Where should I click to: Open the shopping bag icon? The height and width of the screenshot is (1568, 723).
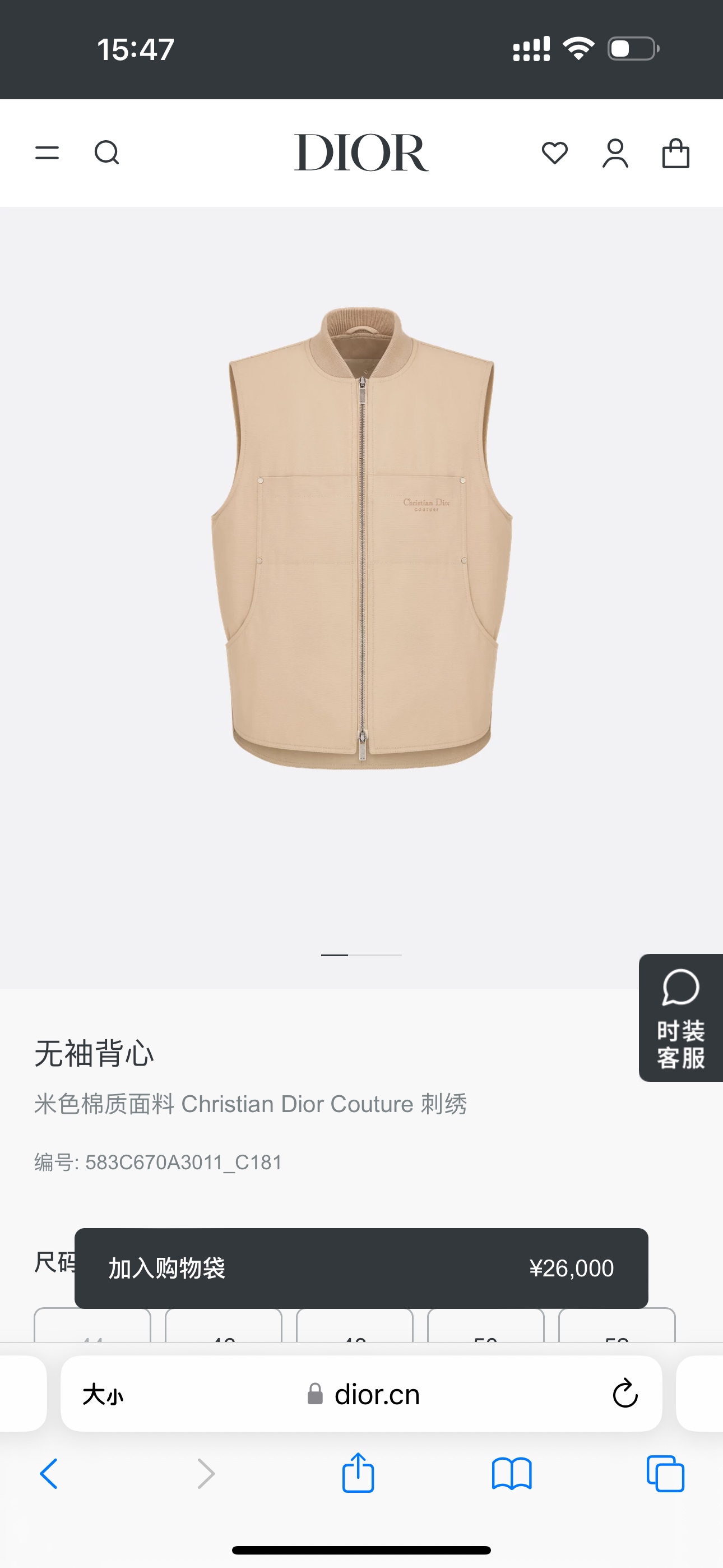pos(675,153)
